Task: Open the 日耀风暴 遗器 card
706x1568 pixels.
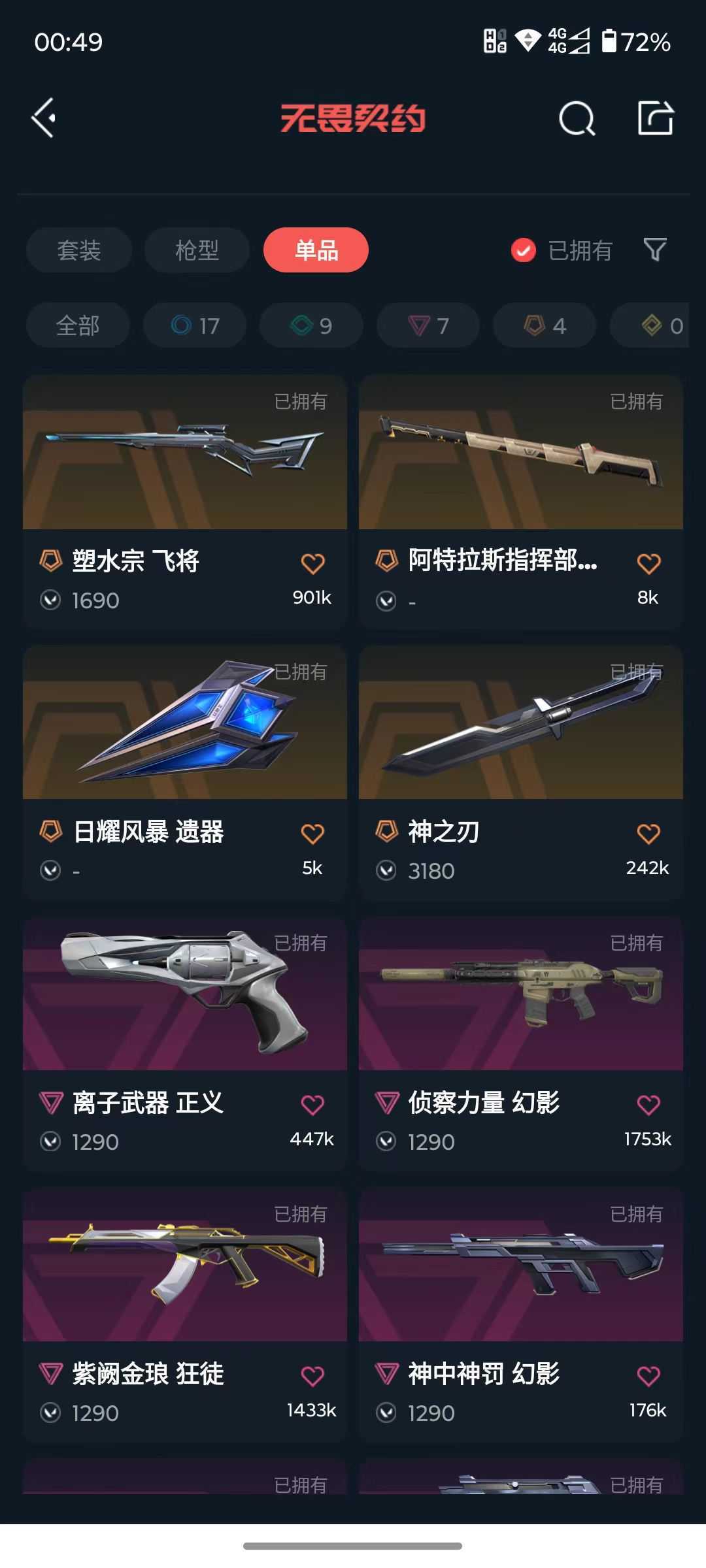Action: 185,773
